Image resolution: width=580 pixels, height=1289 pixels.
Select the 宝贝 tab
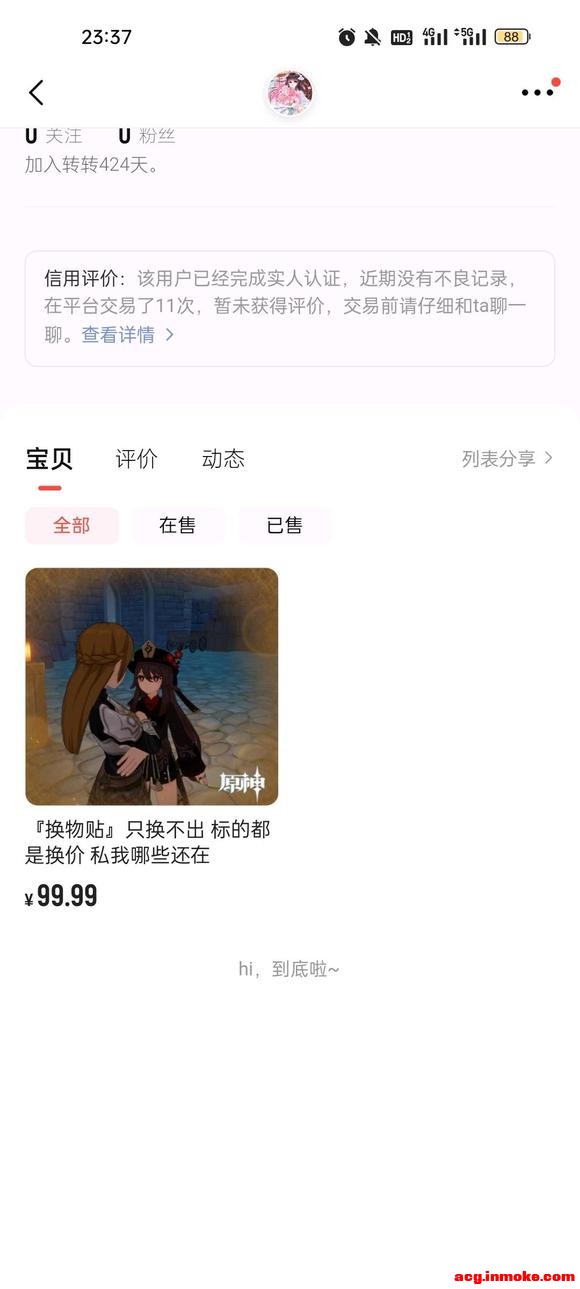[49, 459]
